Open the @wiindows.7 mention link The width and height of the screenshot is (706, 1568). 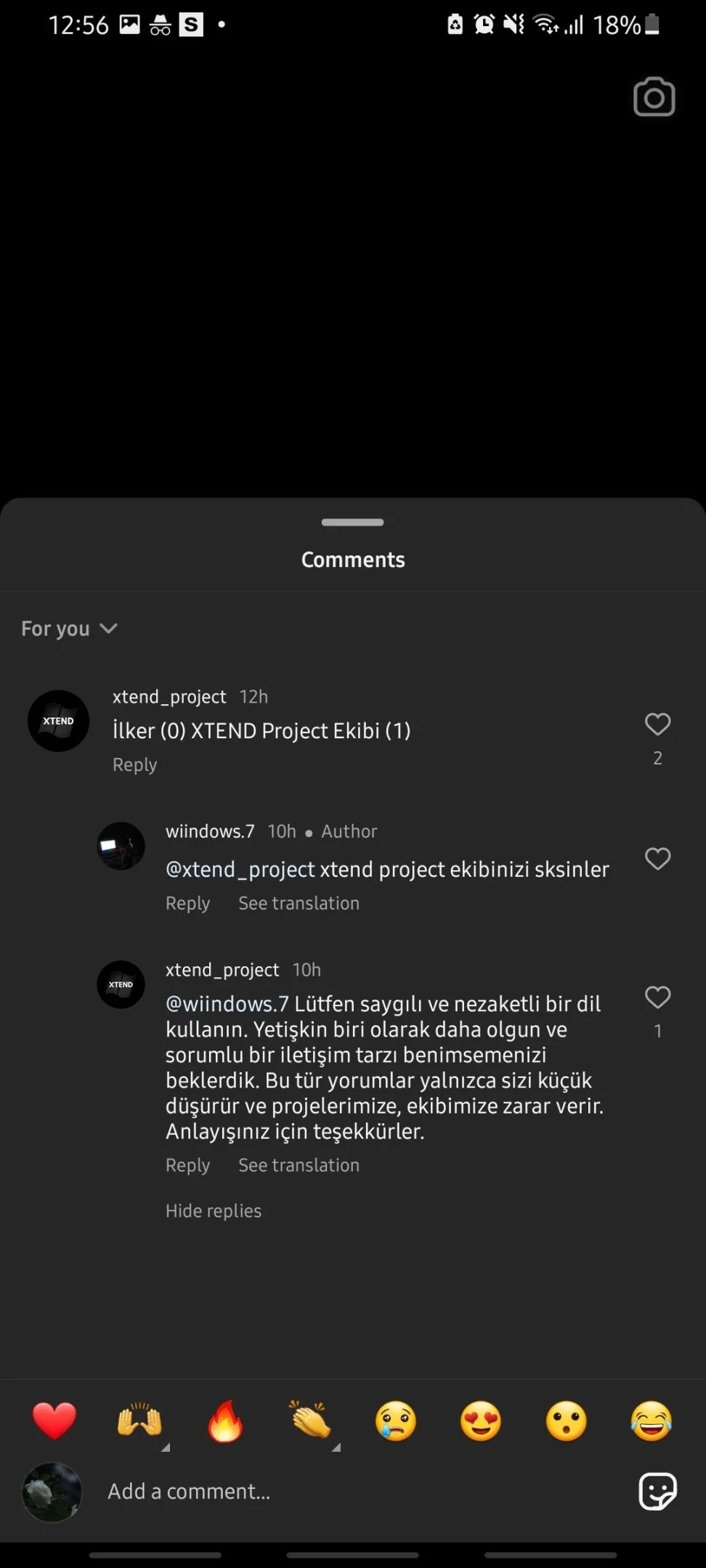coord(227,1004)
